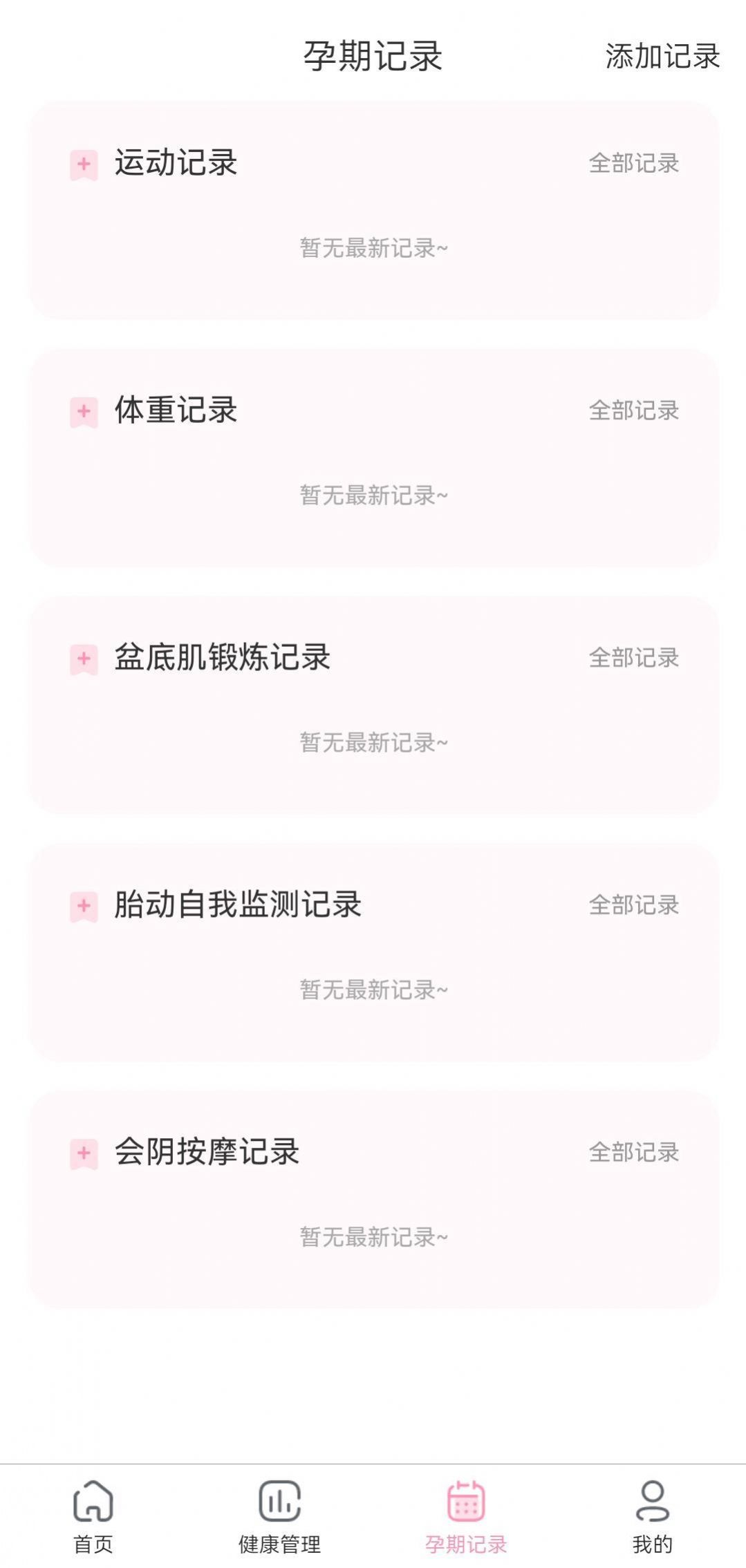Tap the plus icon beside 运动记录
The height and width of the screenshot is (1568, 746).
[83, 164]
